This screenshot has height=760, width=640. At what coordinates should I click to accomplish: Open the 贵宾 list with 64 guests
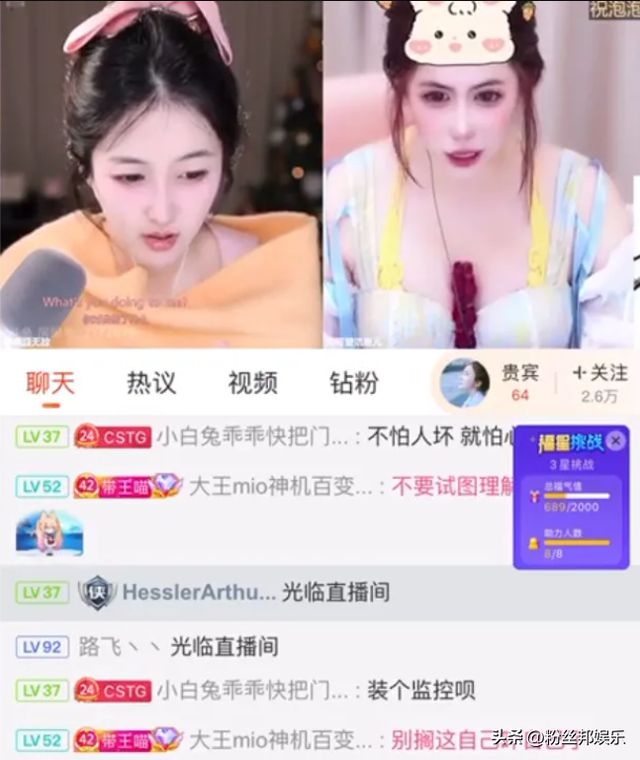tap(519, 382)
